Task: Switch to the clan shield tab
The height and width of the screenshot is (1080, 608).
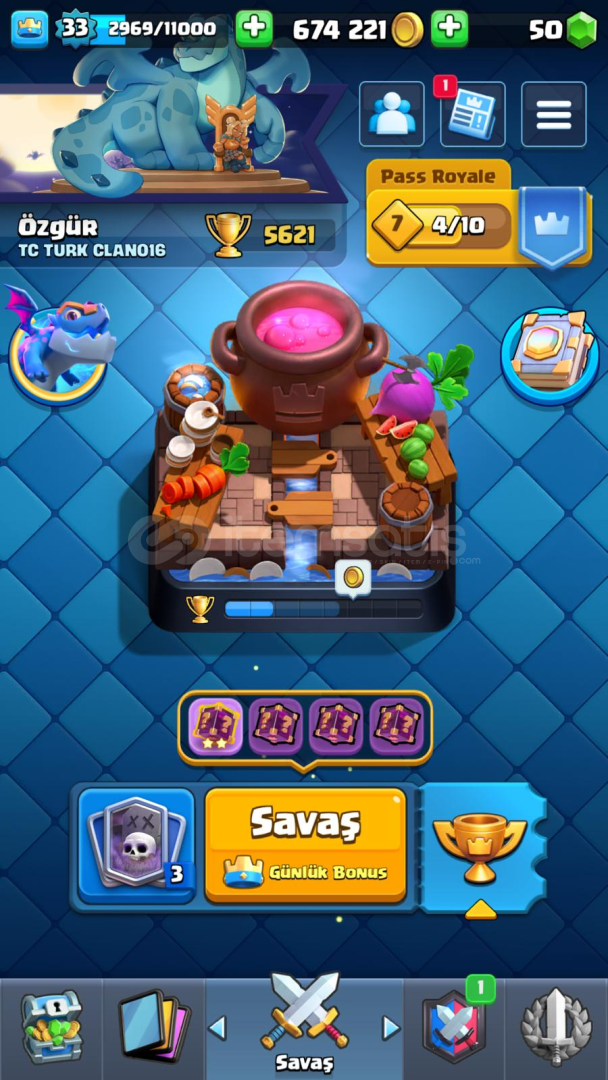Action: [453, 1027]
